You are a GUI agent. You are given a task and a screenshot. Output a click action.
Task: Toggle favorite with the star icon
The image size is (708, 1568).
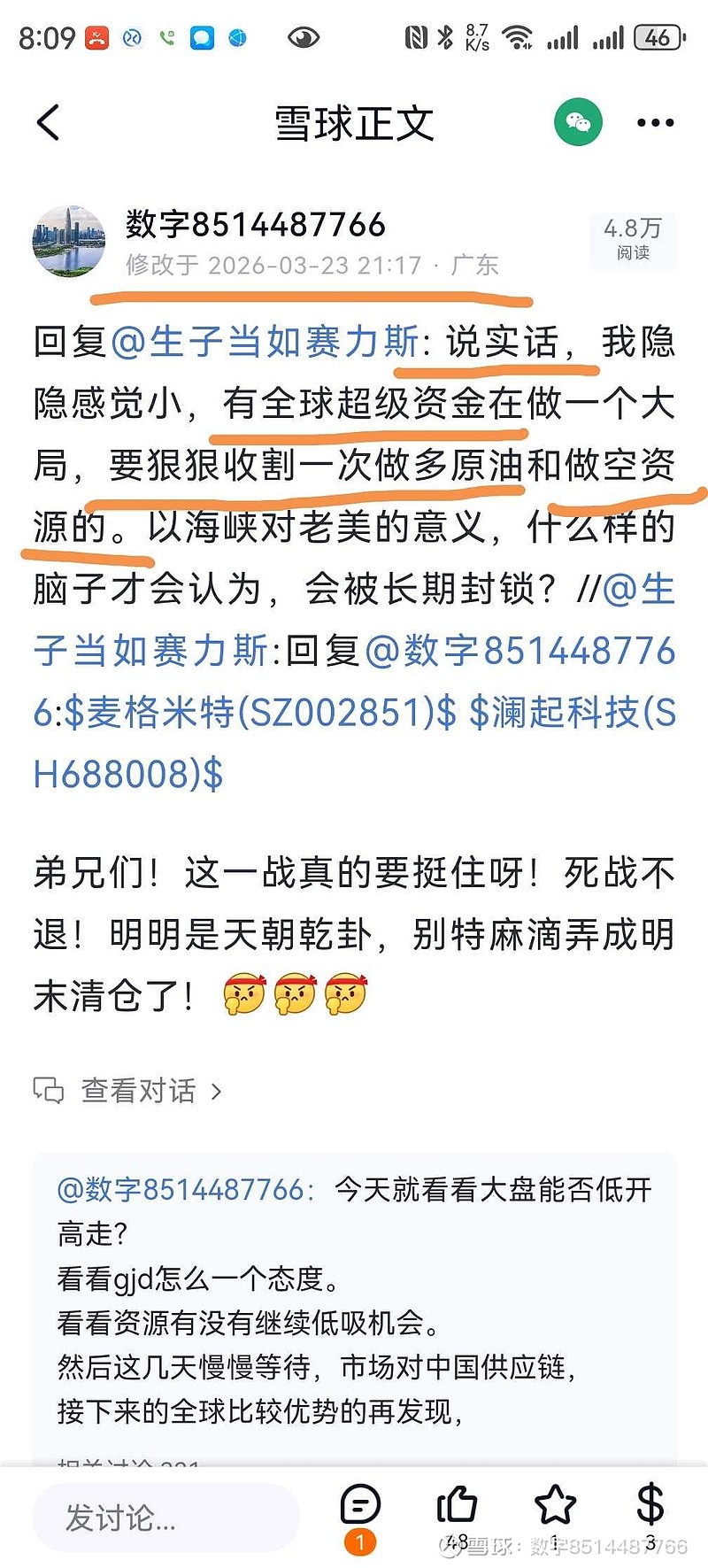pos(554,1505)
